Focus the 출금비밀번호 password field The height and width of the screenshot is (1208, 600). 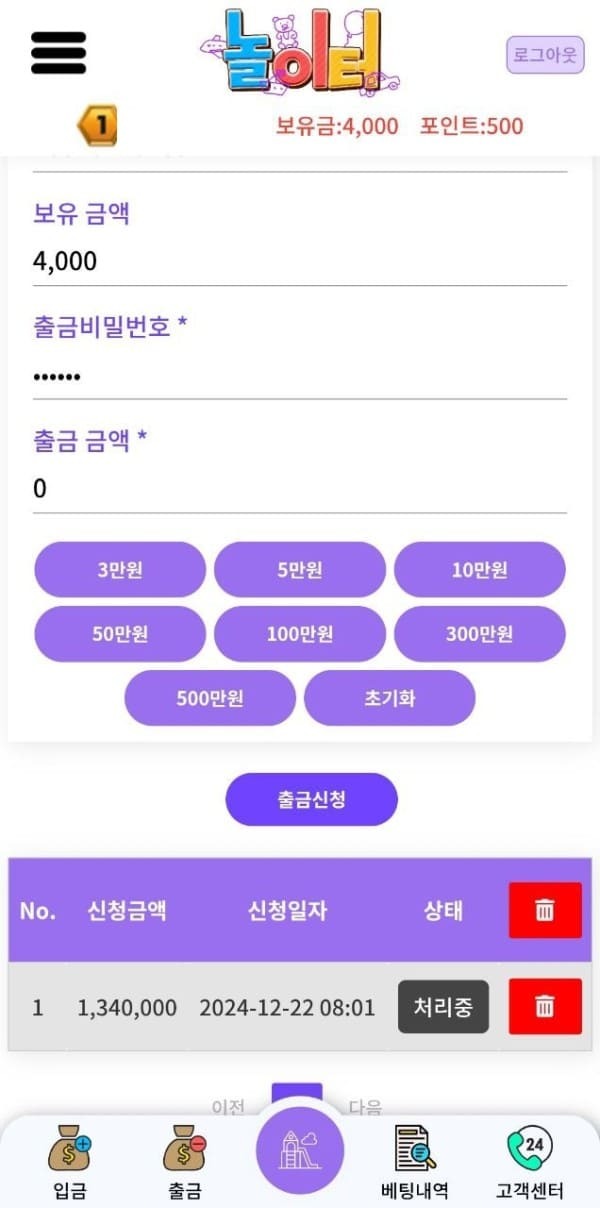coord(300,376)
